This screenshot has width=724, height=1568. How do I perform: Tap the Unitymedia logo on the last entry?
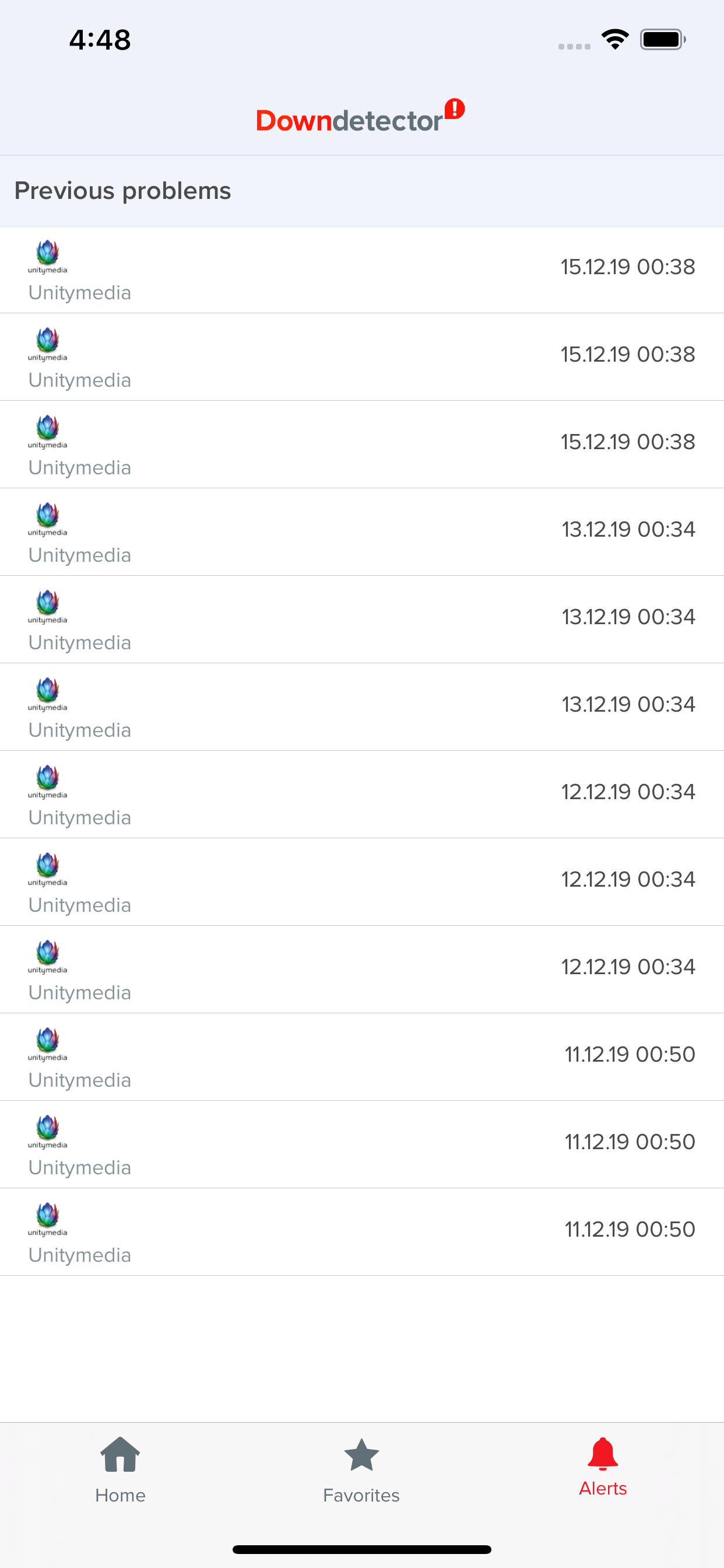pyautogui.click(x=47, y=1216)
